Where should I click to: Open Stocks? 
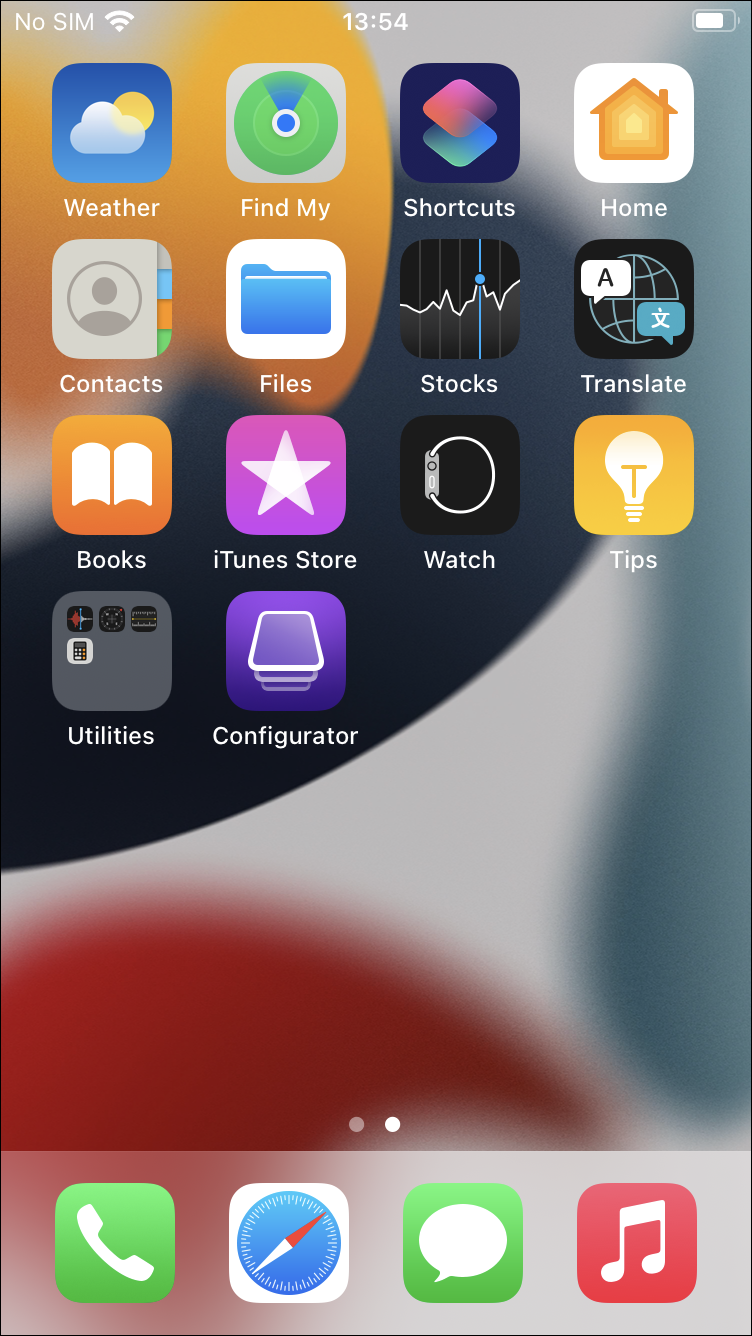(x=460, y=299)
